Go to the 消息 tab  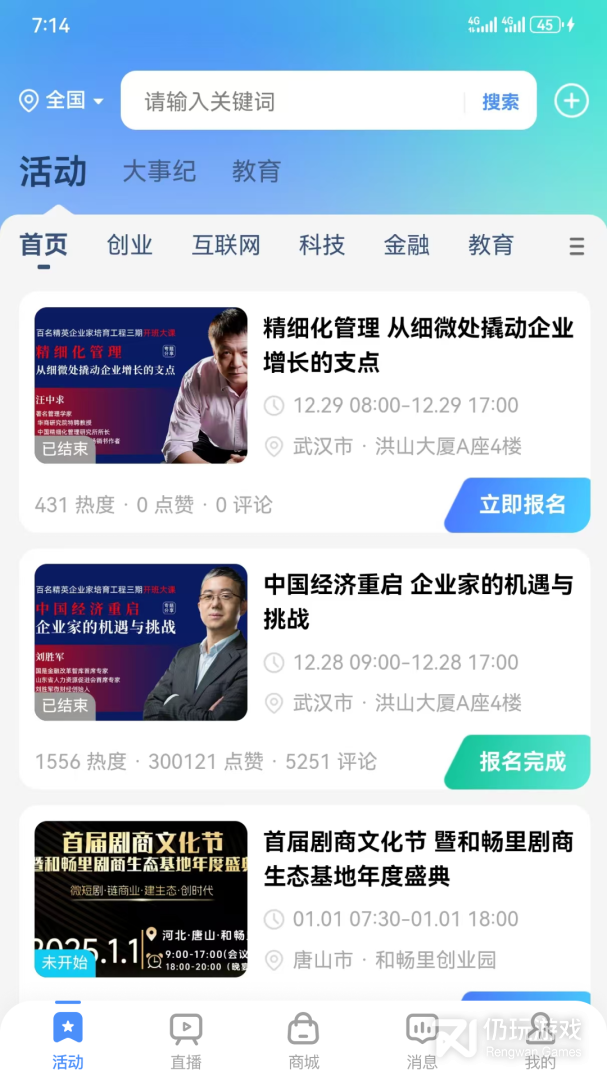pos(422,1040)
